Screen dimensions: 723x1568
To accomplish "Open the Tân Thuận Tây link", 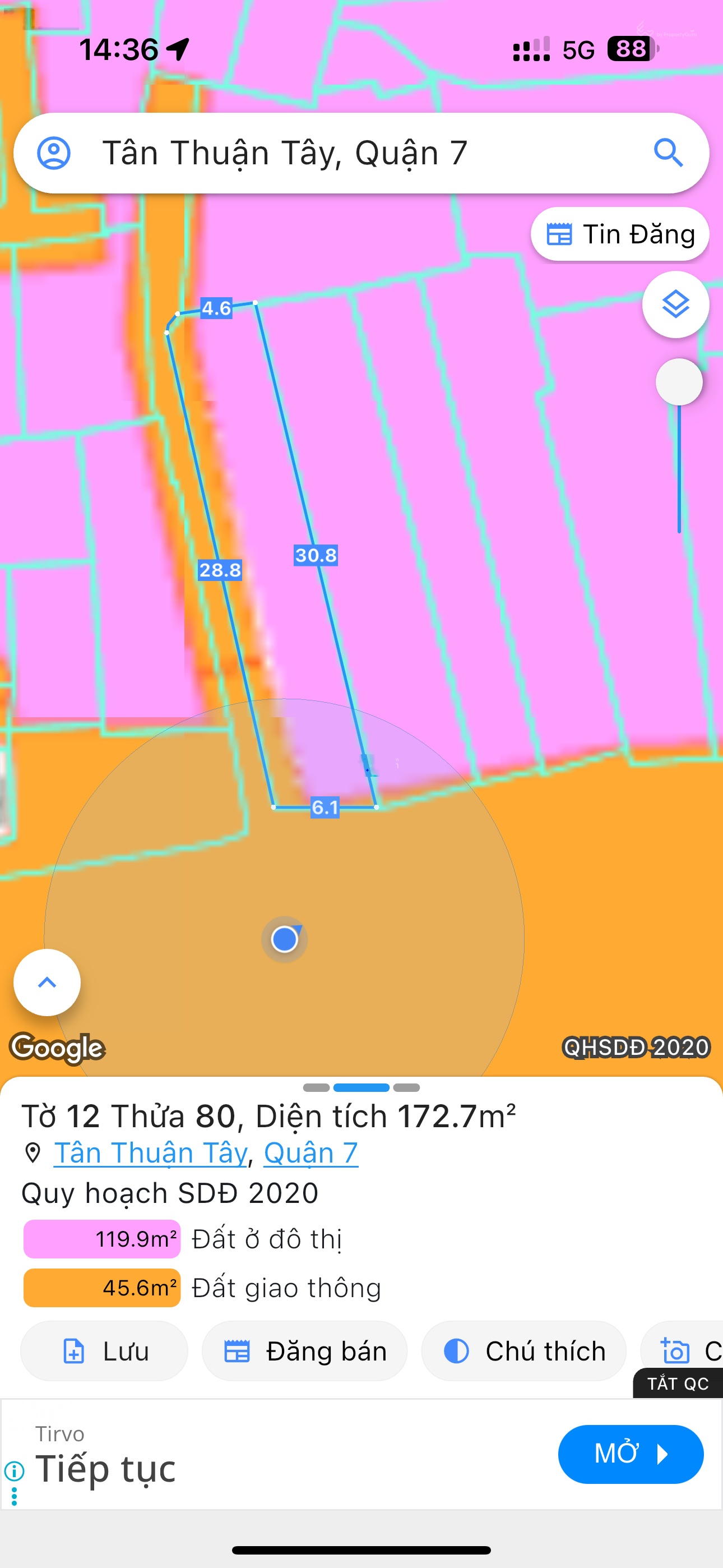I will coord(151,1153).
